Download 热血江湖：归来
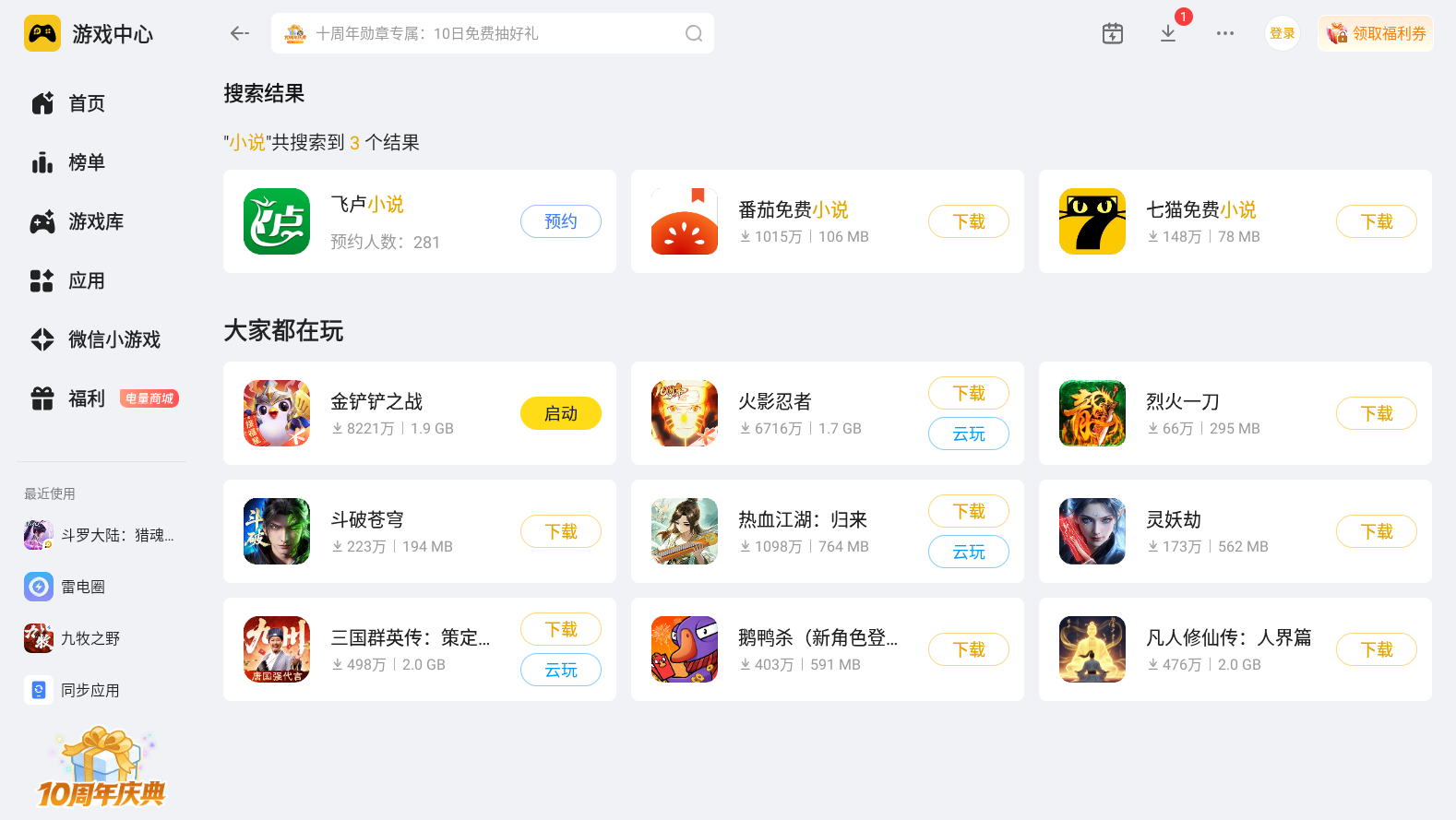The image size is (1456, 820). tap(969, 511)
